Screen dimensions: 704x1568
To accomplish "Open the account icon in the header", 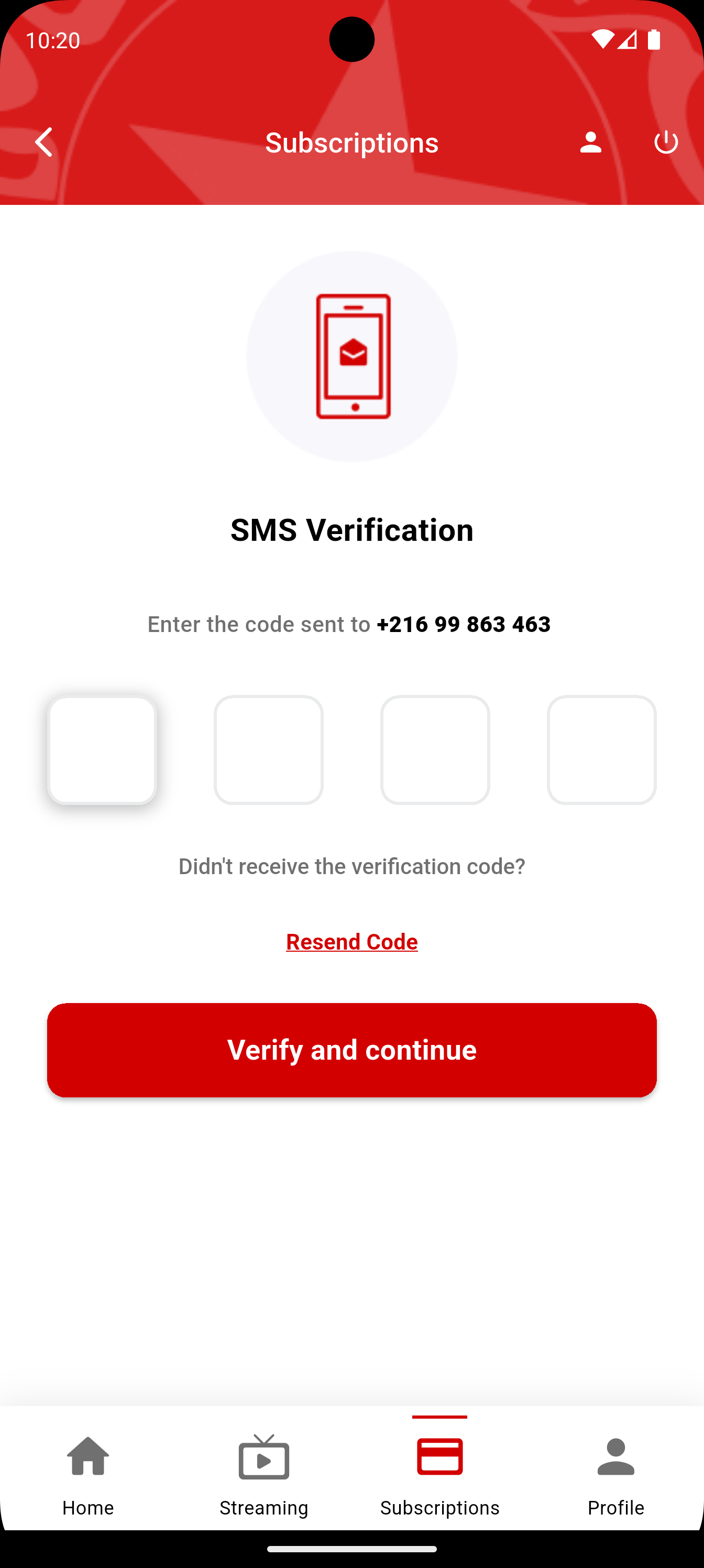I will click(590, 143).
